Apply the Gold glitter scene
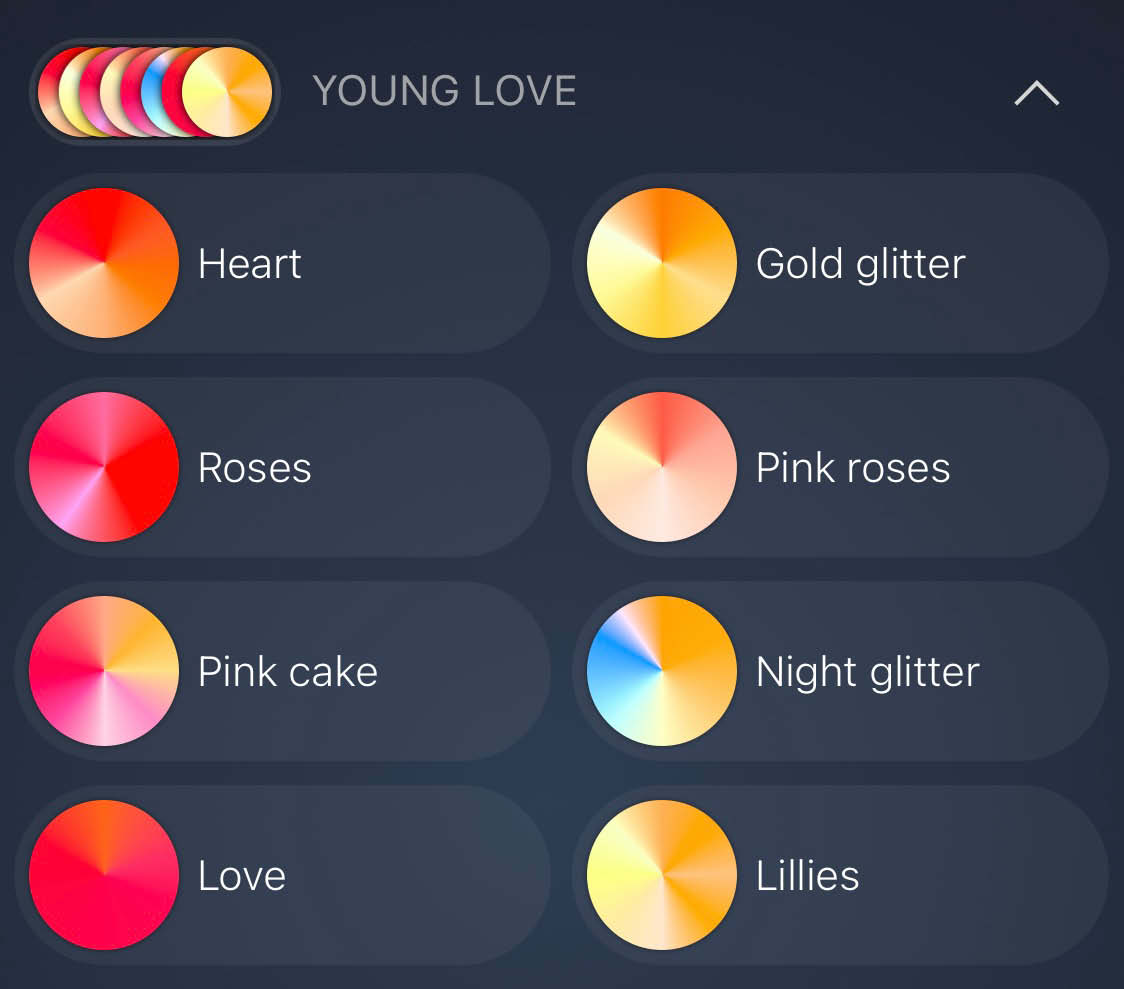 click(x=840, y=264)
